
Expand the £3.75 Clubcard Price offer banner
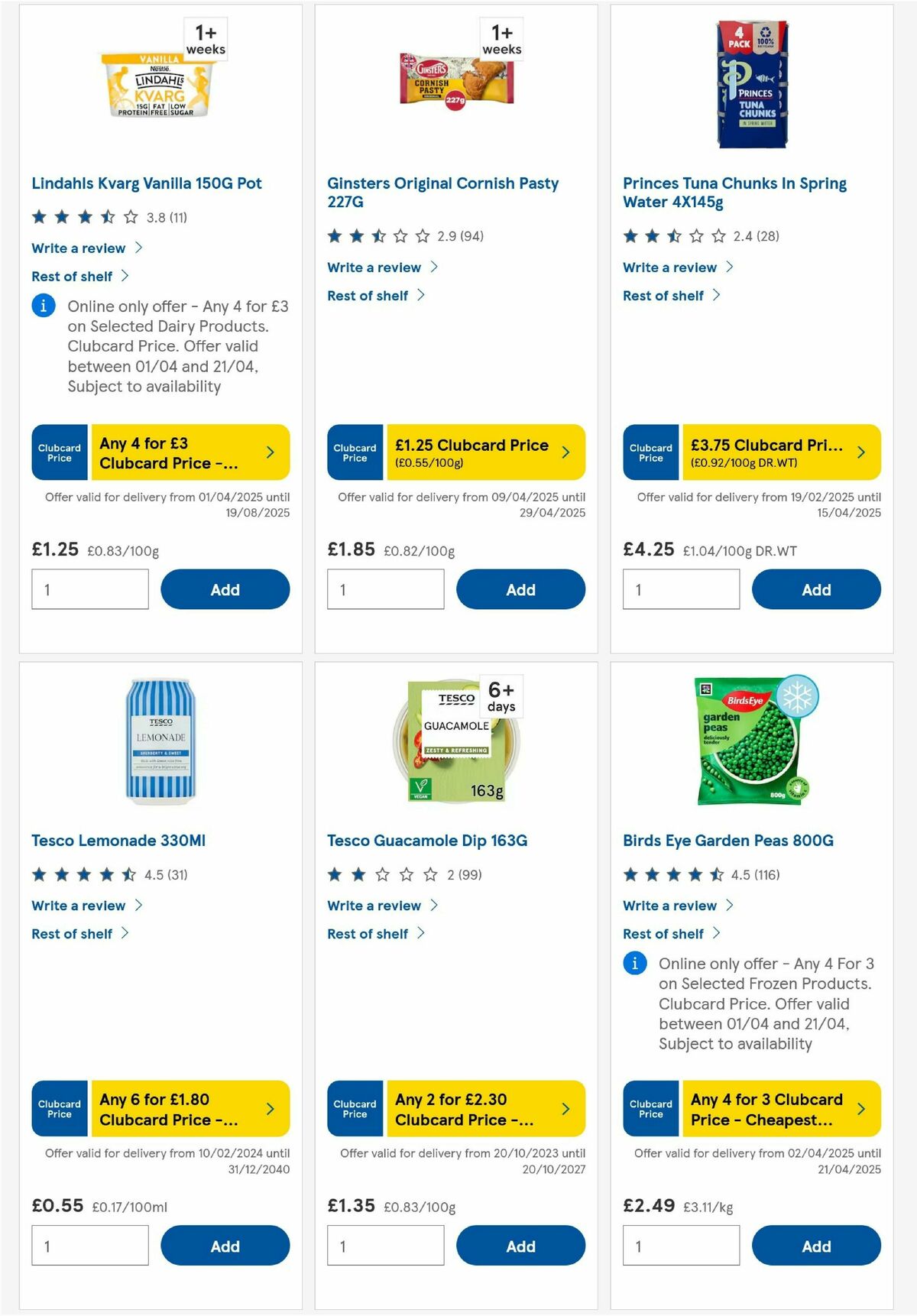coord(861,452)
